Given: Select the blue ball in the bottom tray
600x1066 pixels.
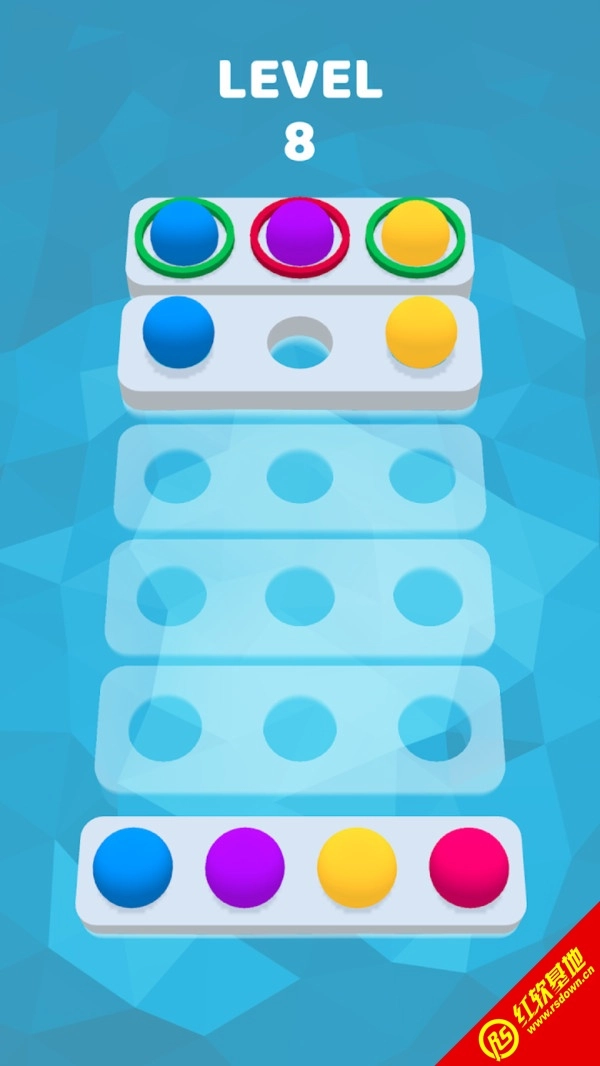Looking at the screenshot, I should (133, 867).
